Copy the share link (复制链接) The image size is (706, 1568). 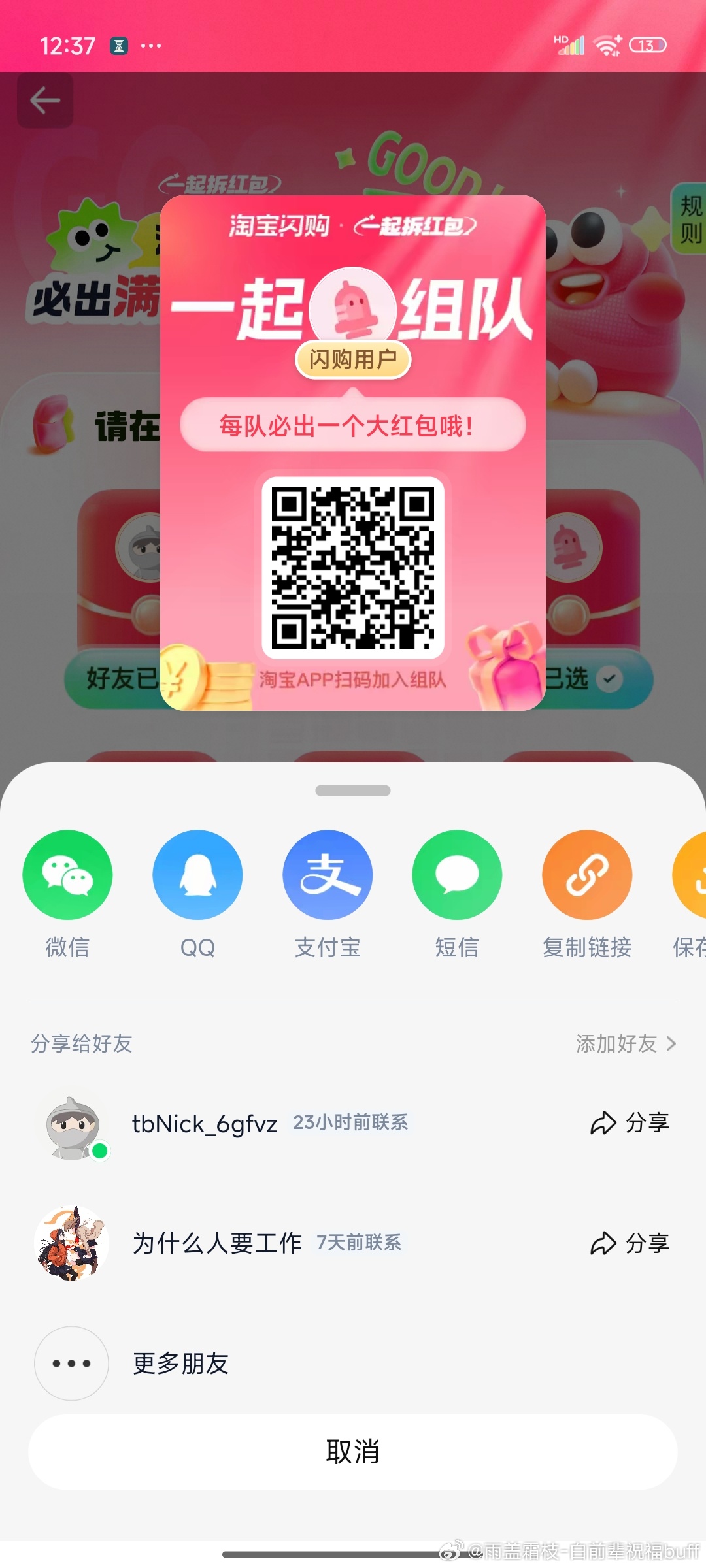tap(587, 875)
